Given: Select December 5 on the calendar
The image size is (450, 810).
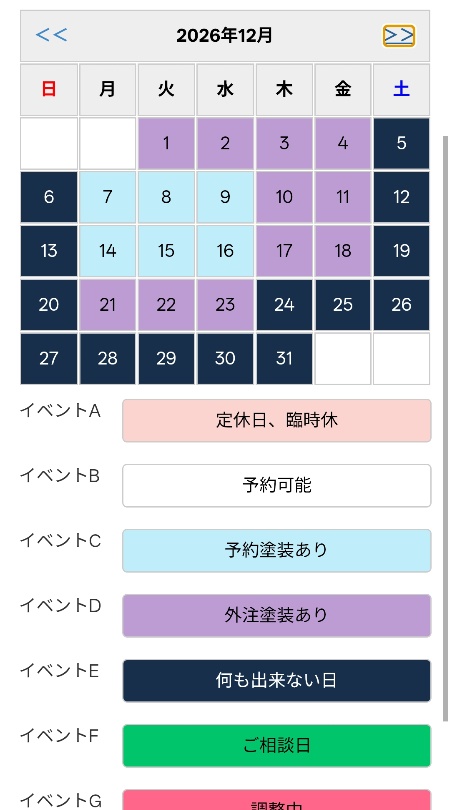Looking at the screenshot, I should (x=401, y=144).
